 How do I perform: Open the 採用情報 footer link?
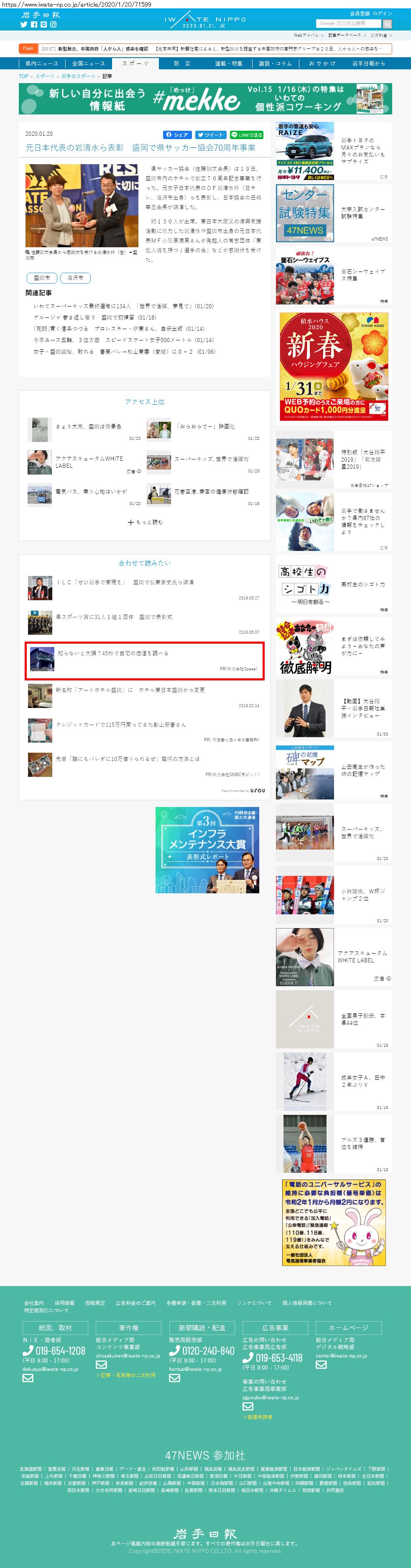coord(64,1303)
